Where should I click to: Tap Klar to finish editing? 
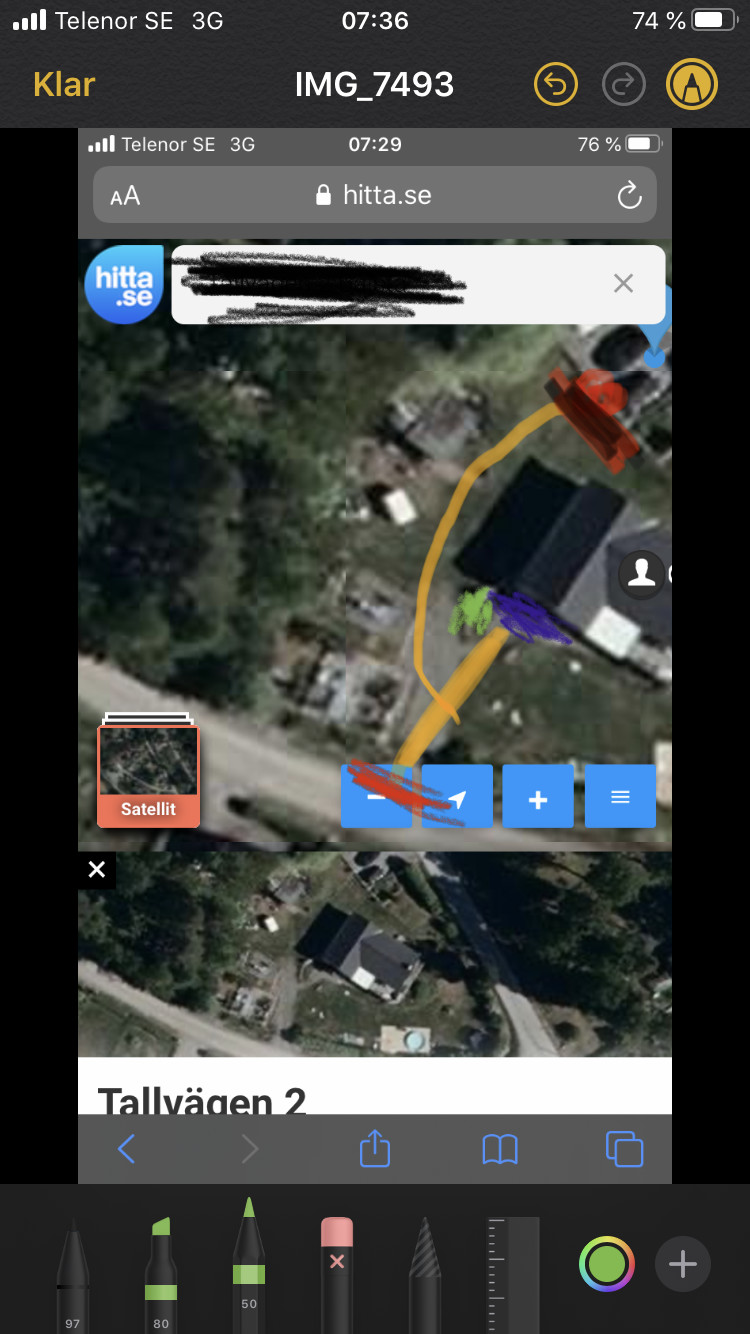(x=64, y=85)
